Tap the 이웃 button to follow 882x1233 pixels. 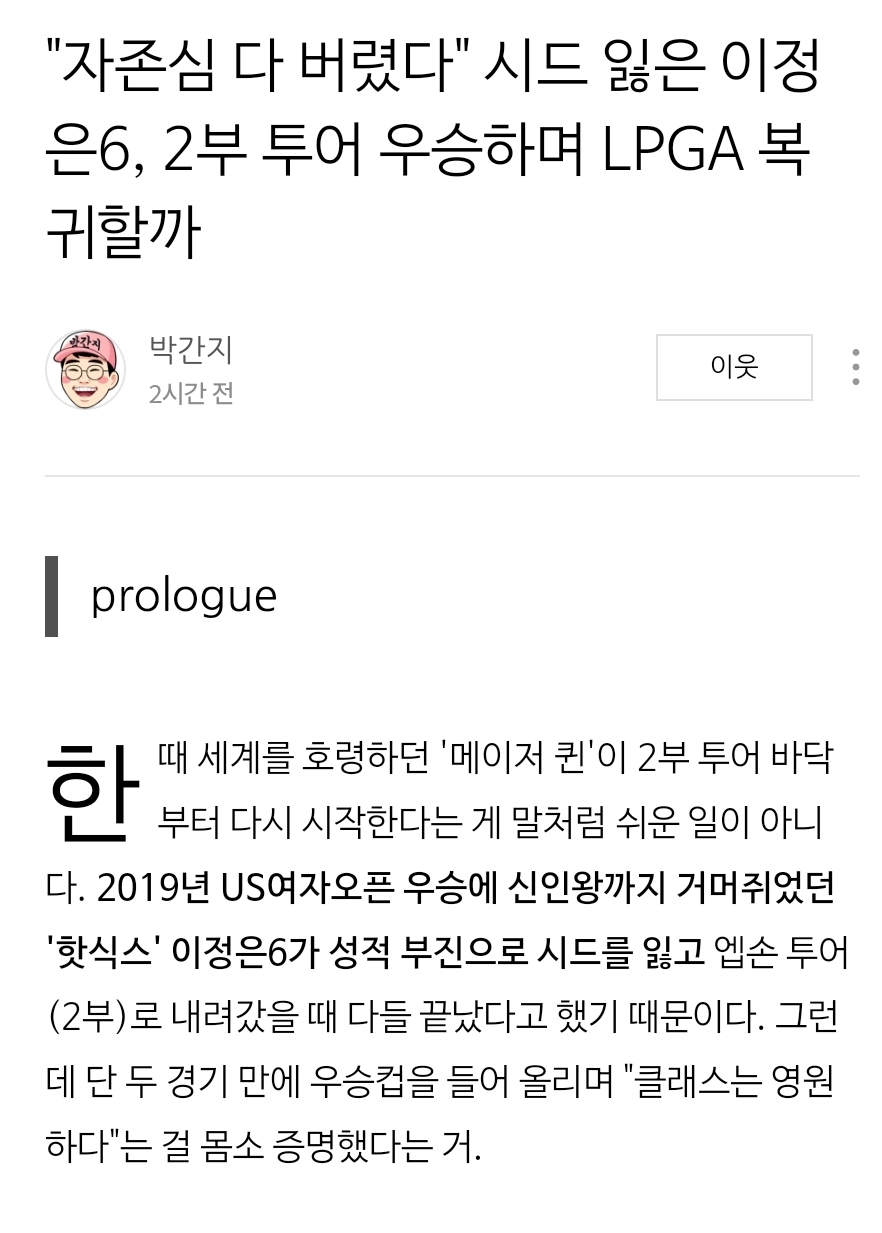(x=734, y=367)
